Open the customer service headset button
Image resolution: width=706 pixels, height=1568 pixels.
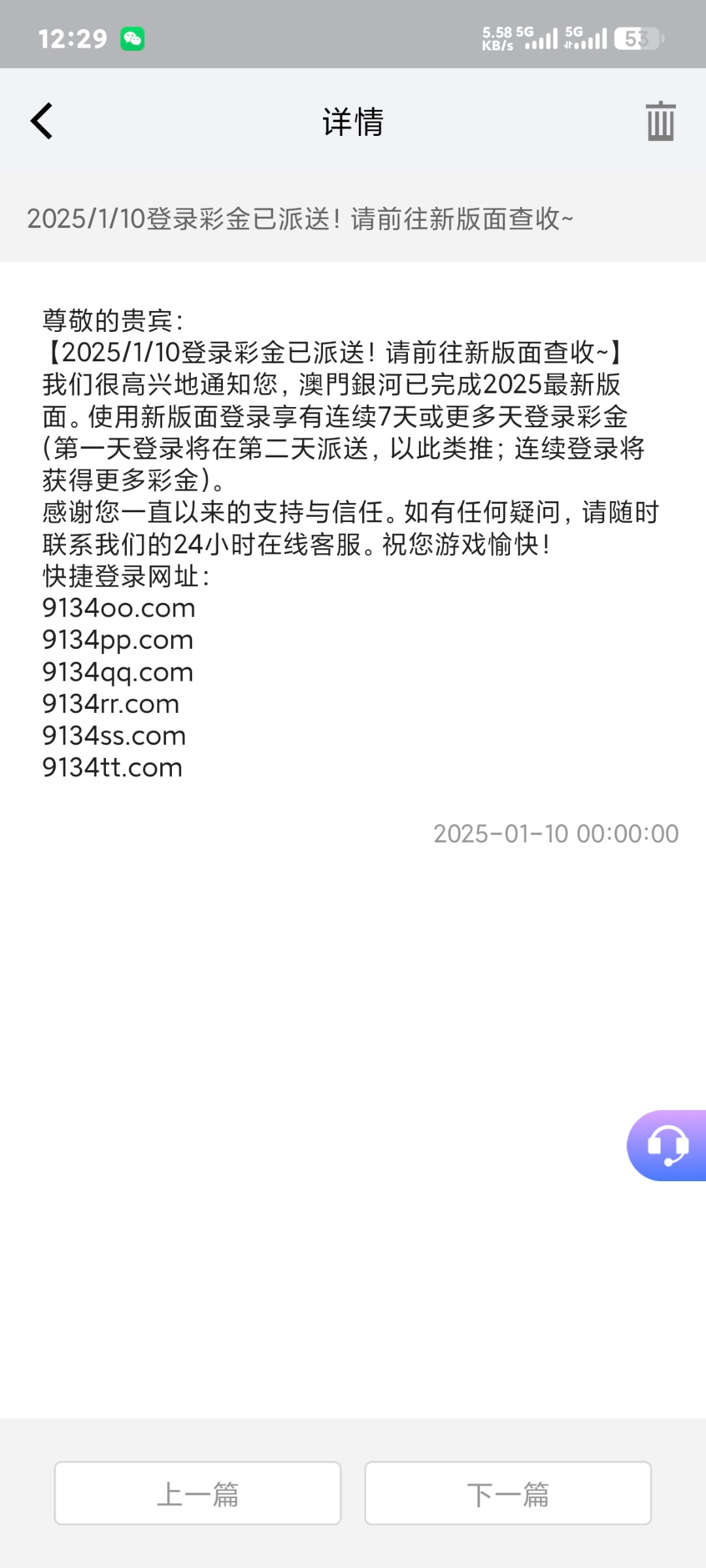pyautogui.click(x=667, y=1145)
